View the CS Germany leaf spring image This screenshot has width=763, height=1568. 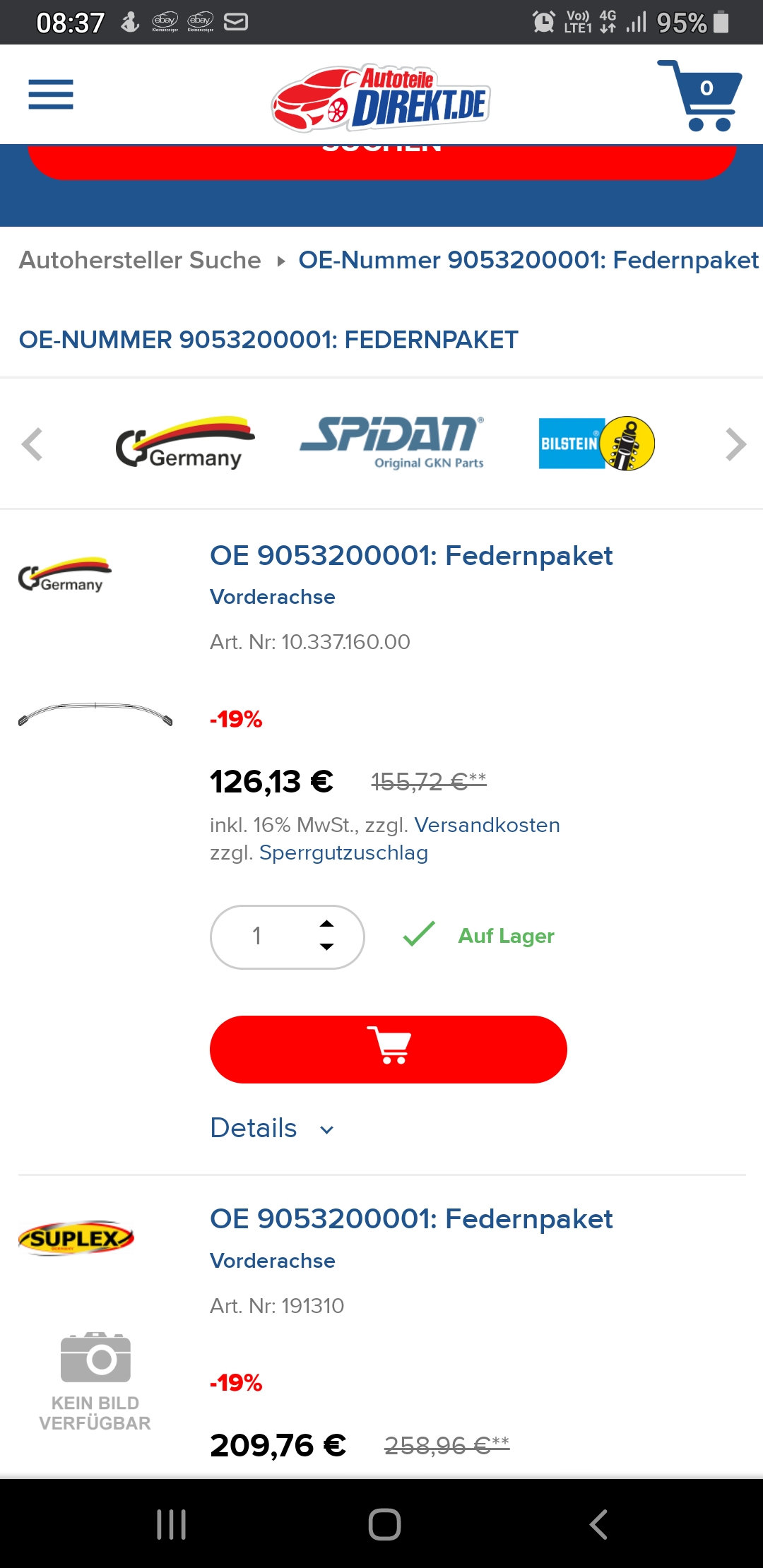(95, 715)
